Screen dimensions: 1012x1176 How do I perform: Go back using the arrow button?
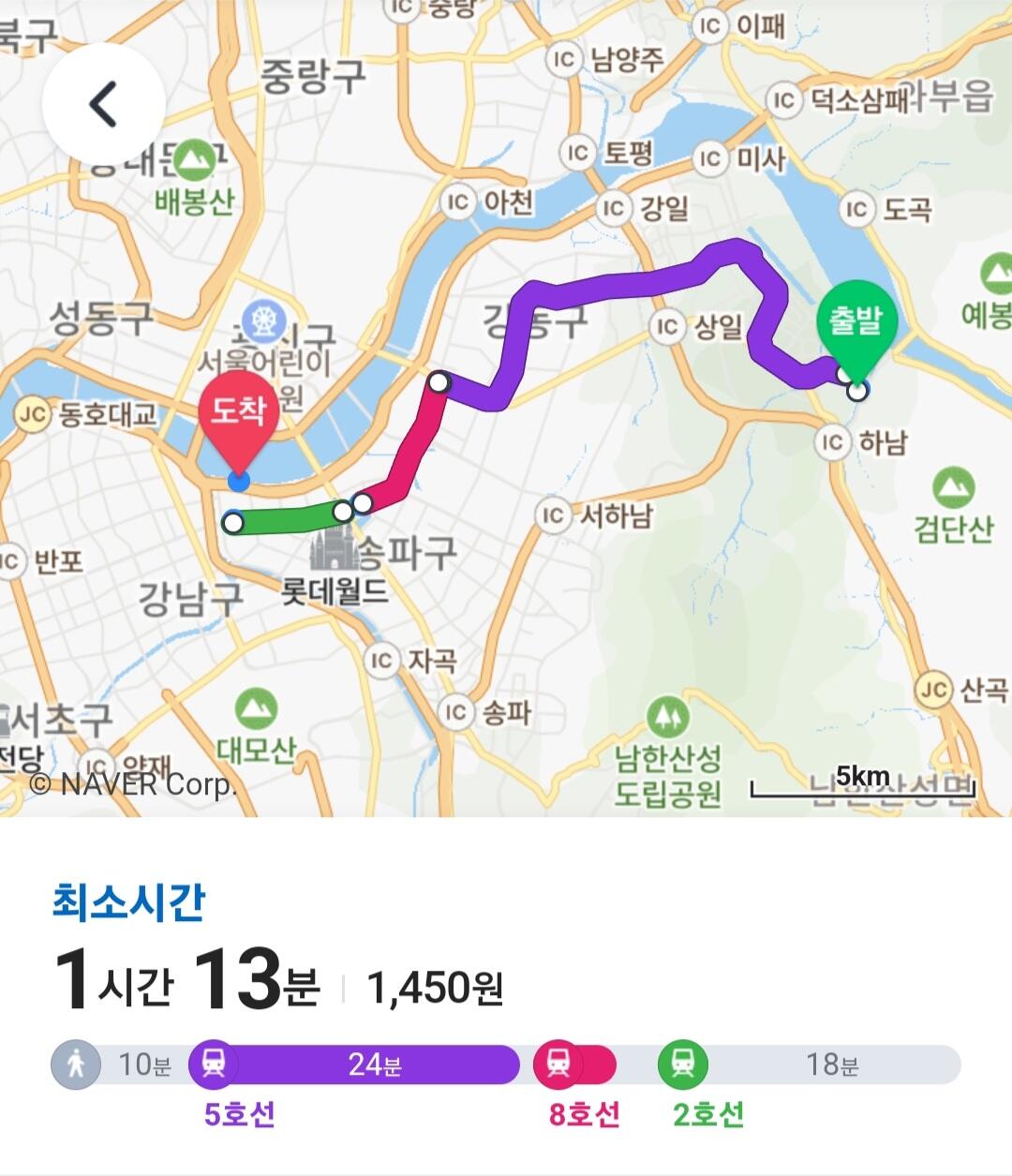click(x=103, y=103)
